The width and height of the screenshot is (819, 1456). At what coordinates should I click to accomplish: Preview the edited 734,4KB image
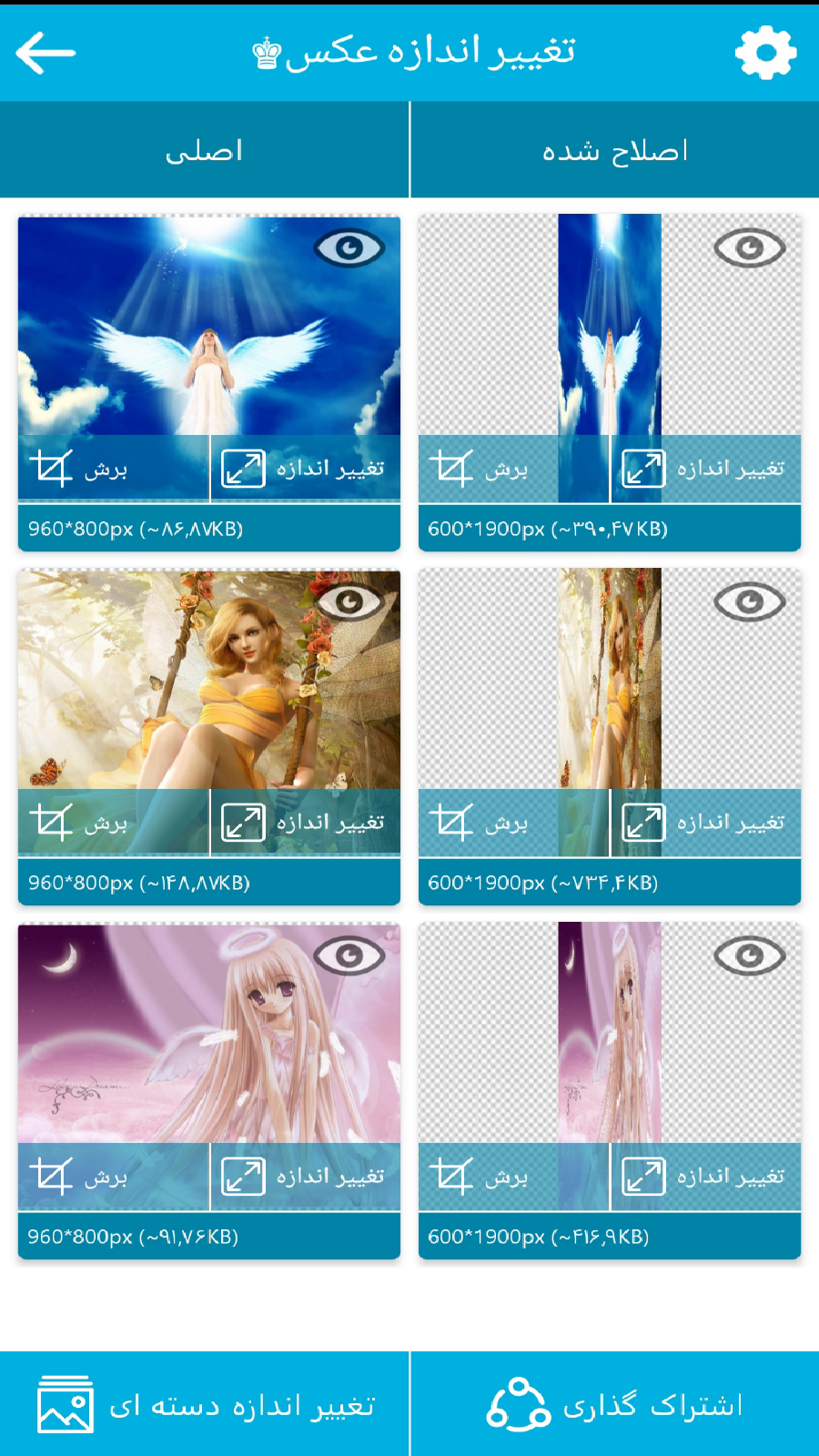[749, 602]
